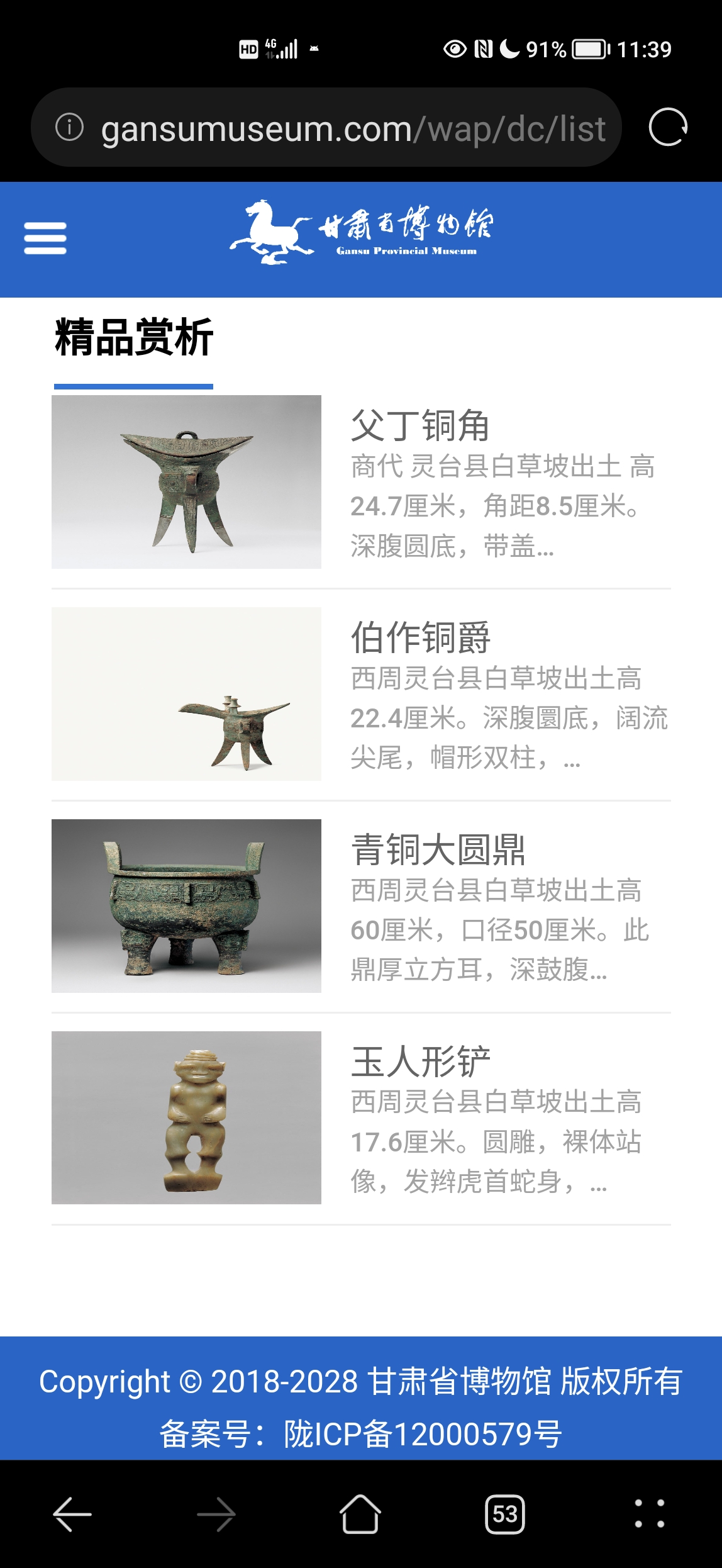This screenshot has height=1568, width=722.
Task: Tap the gansumuseum.com address bar
Action: click(x=352, y=129)
